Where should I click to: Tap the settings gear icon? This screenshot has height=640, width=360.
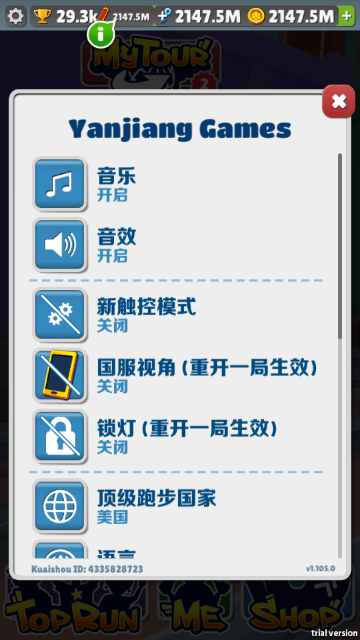coord(16,16)
